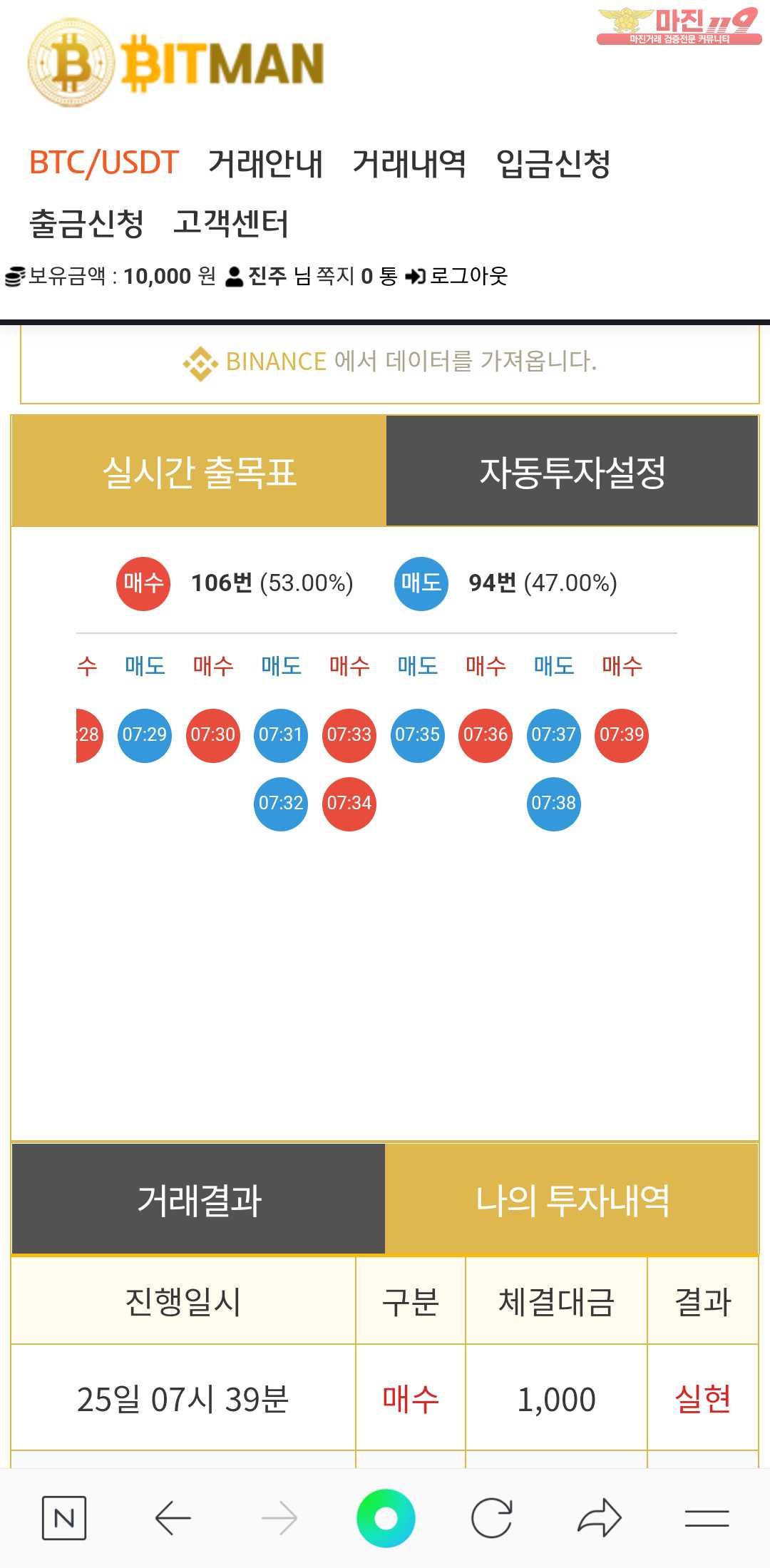Visit 고객센터 customer center
Image resolution: width=770 pixels, height=1568 pixels.
[231, 223]
